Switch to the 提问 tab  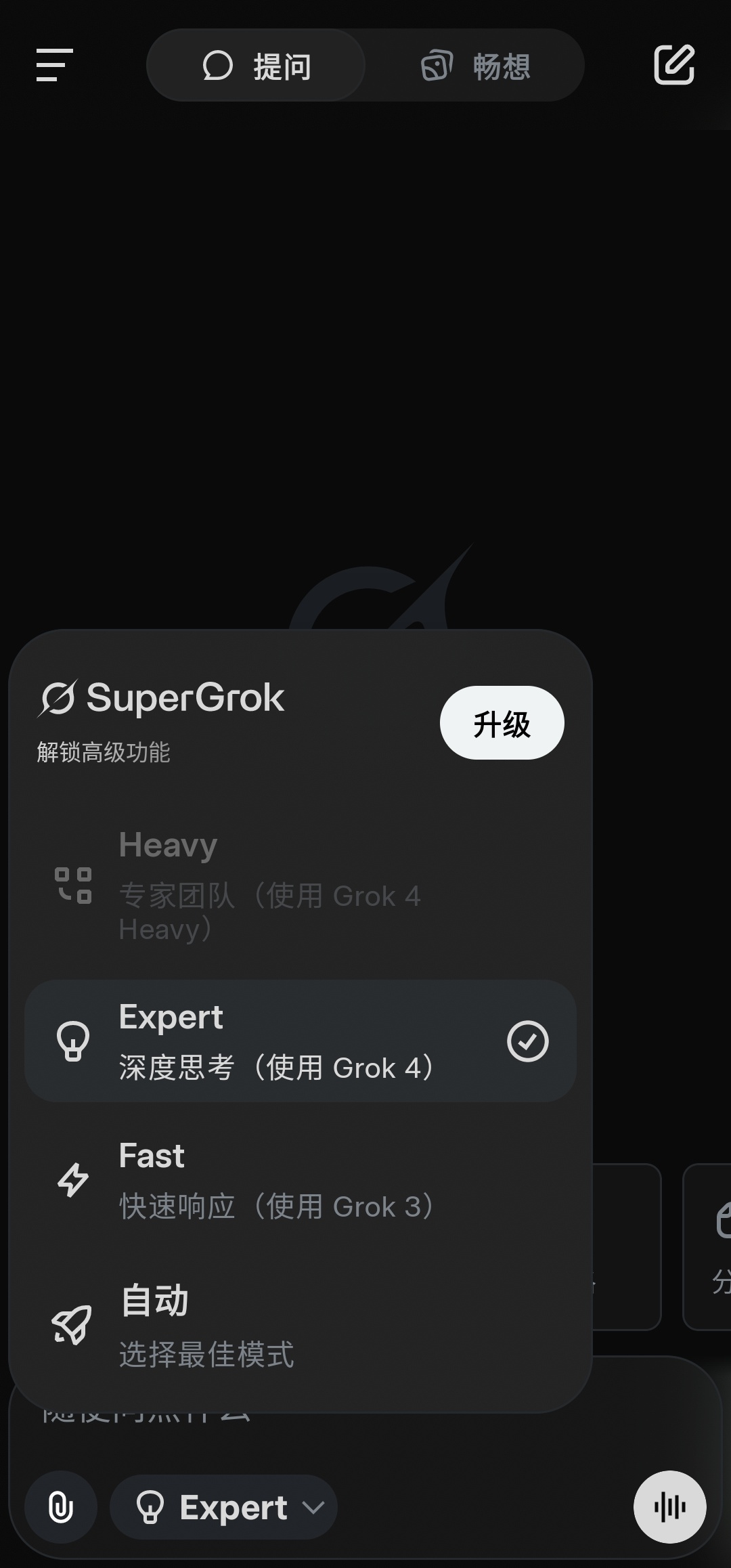point(257,66)
